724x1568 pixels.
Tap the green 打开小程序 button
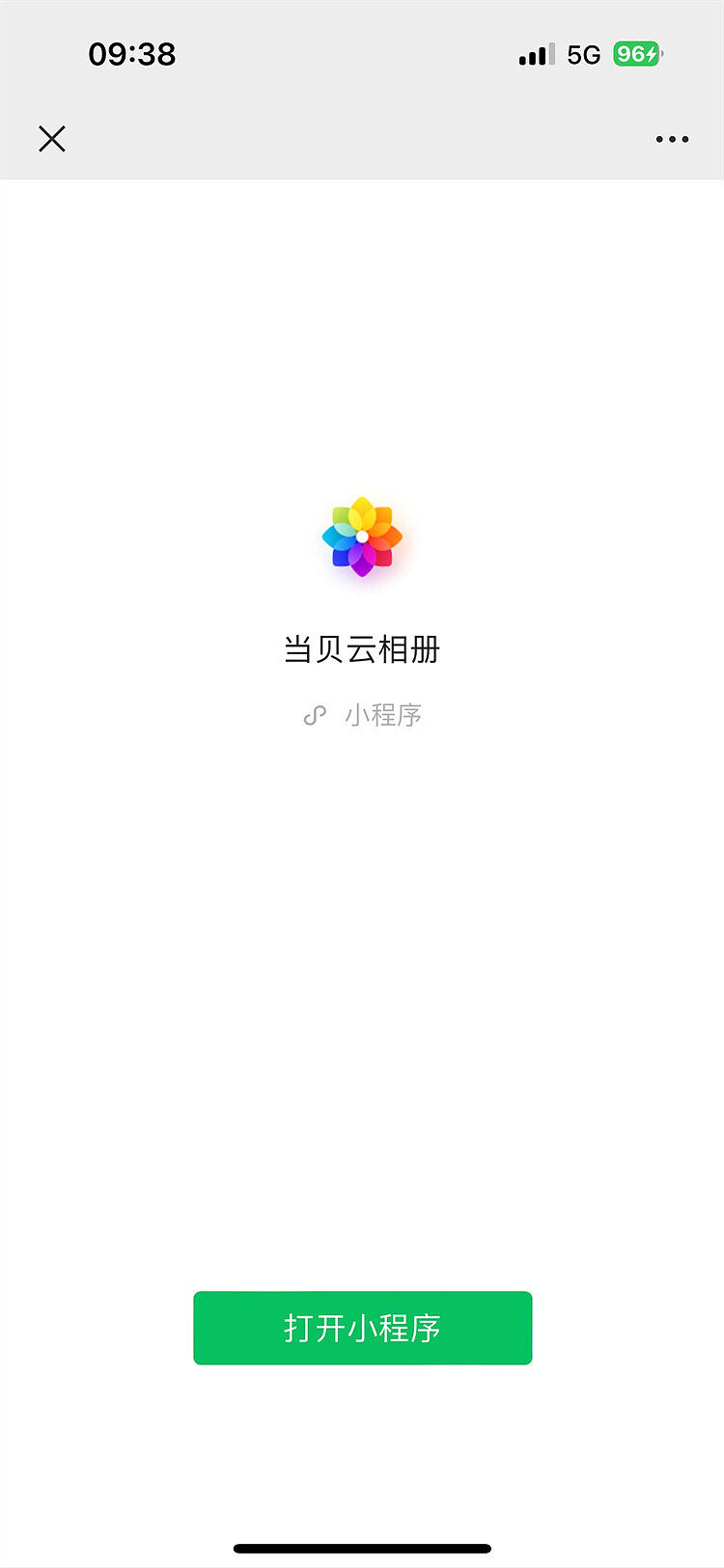pos(362,1328)
